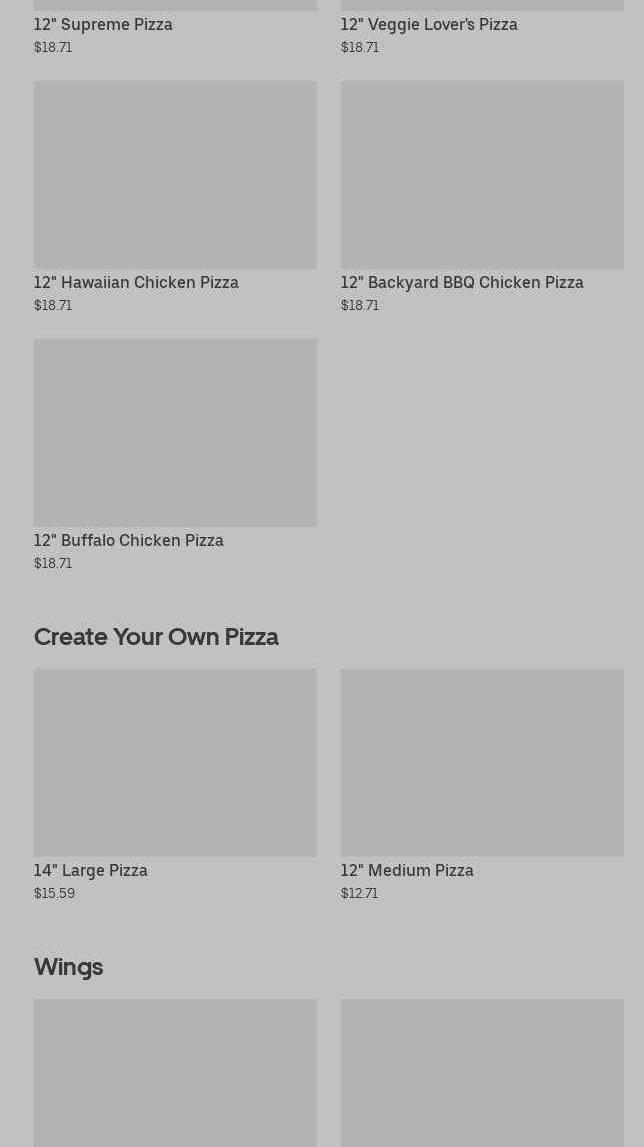View the 12" Buffalo Chicken Pizza card
The width and height of the screenshot is (644, 1147).
pyautogui.click(x=175, y=455)
